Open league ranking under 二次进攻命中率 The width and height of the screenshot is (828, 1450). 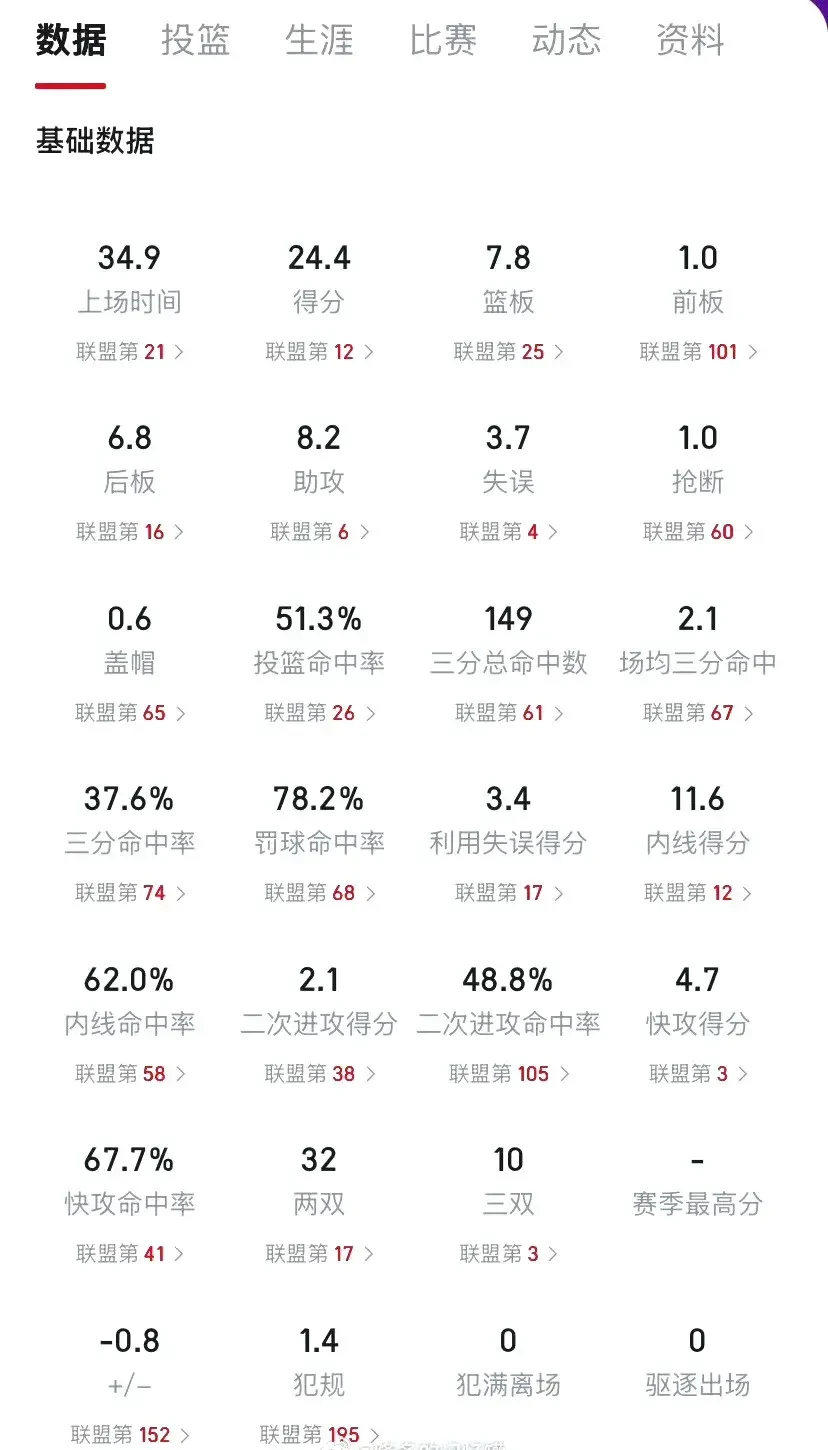point(509,1074)
